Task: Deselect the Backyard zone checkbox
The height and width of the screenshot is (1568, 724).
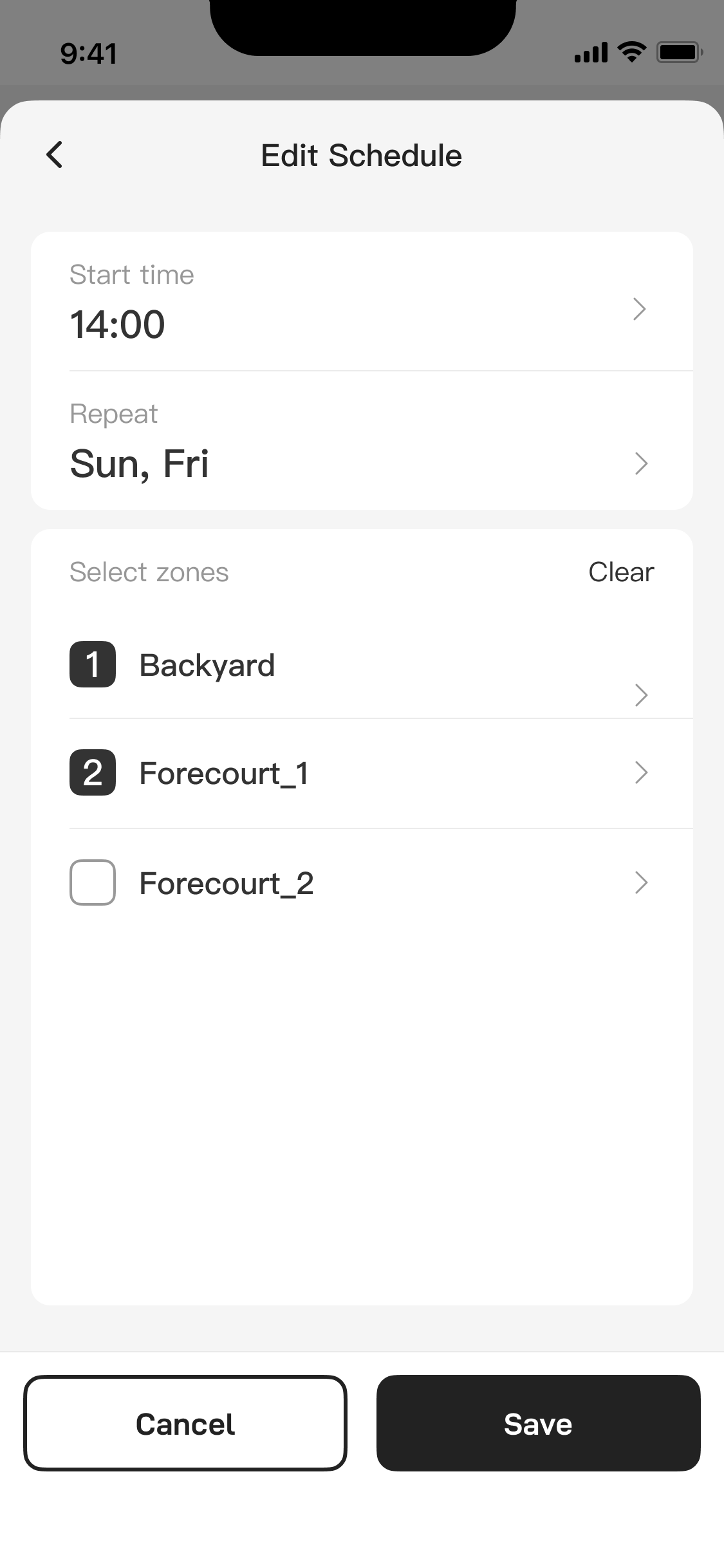Action: [93, 665]
